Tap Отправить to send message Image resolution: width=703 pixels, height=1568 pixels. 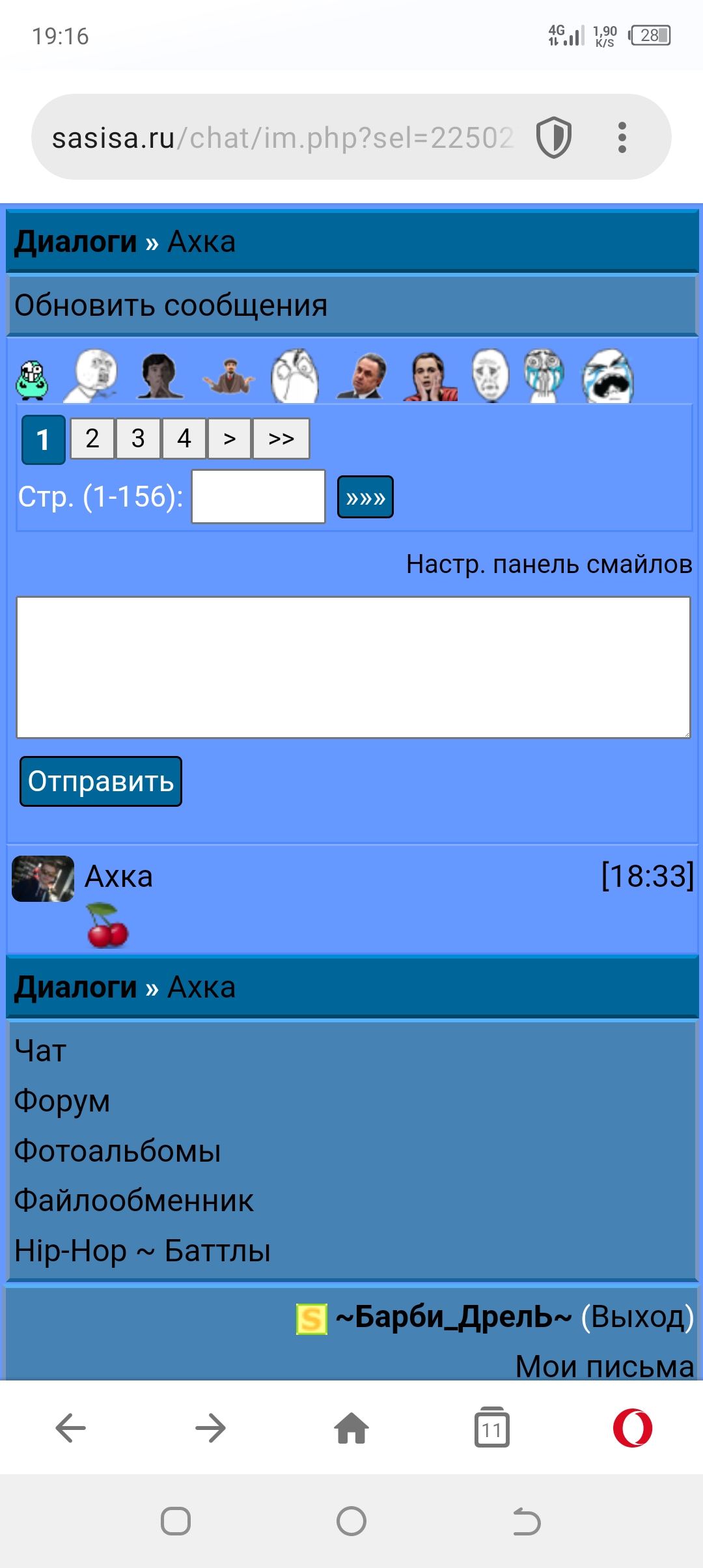(x=101, y=781)
